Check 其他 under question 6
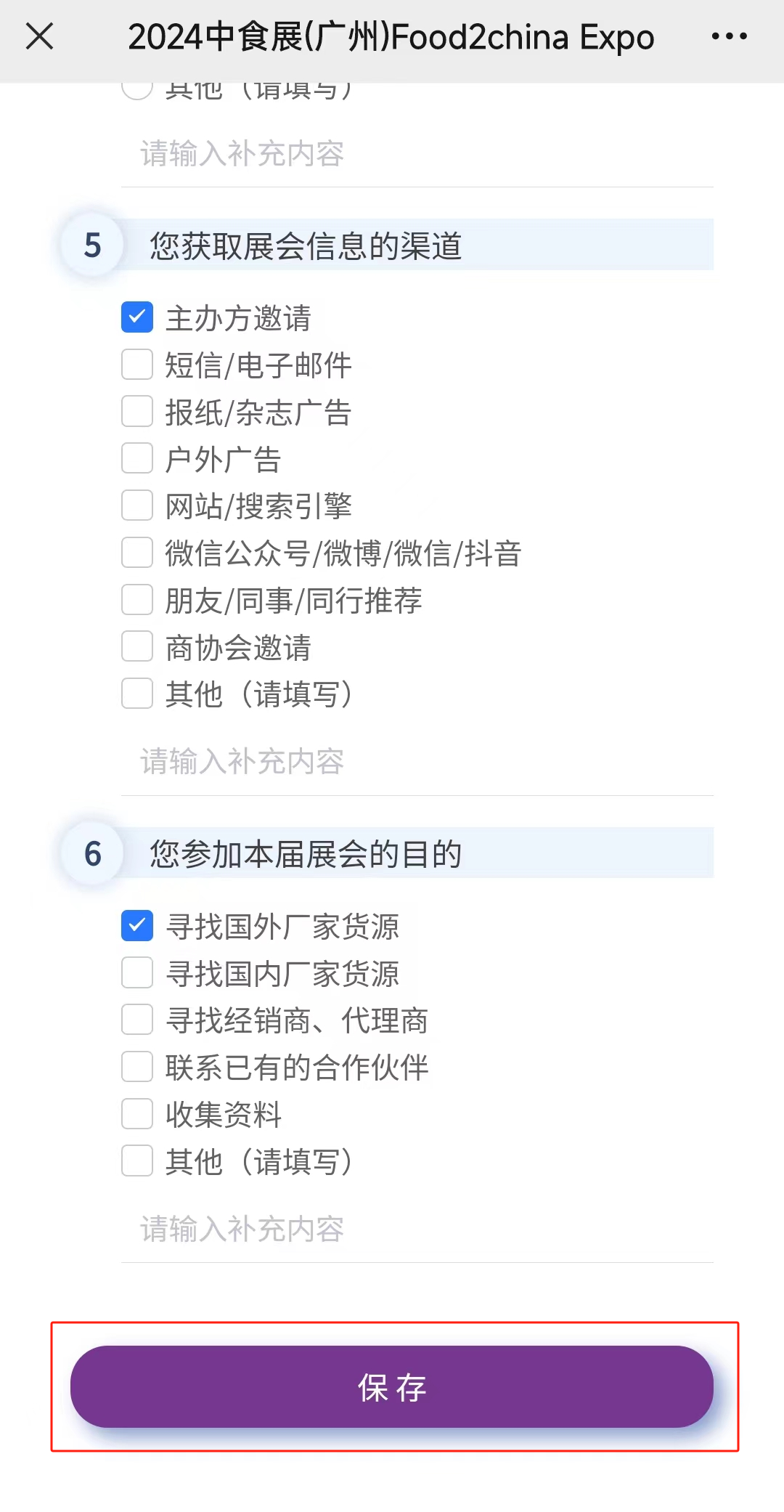This screenshot has width=784, height=1512. [137, 1161]
